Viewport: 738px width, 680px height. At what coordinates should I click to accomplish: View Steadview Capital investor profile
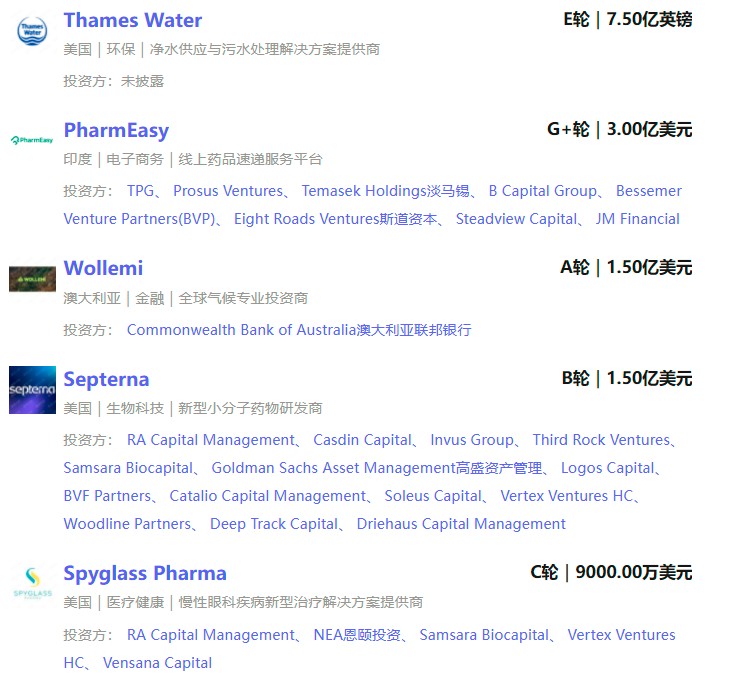point(516,219)
